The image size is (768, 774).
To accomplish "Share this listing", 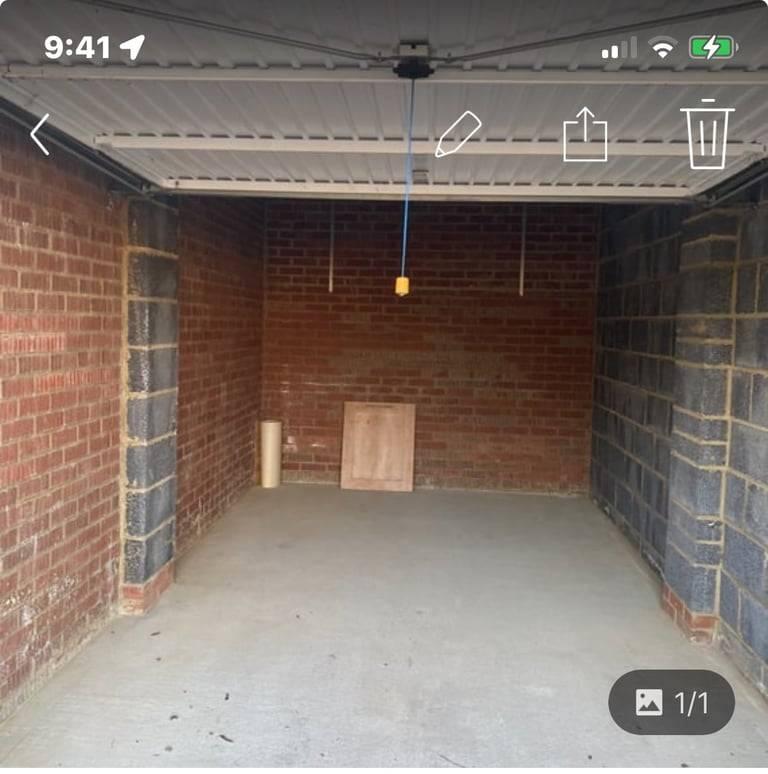I will coord(585,134).
